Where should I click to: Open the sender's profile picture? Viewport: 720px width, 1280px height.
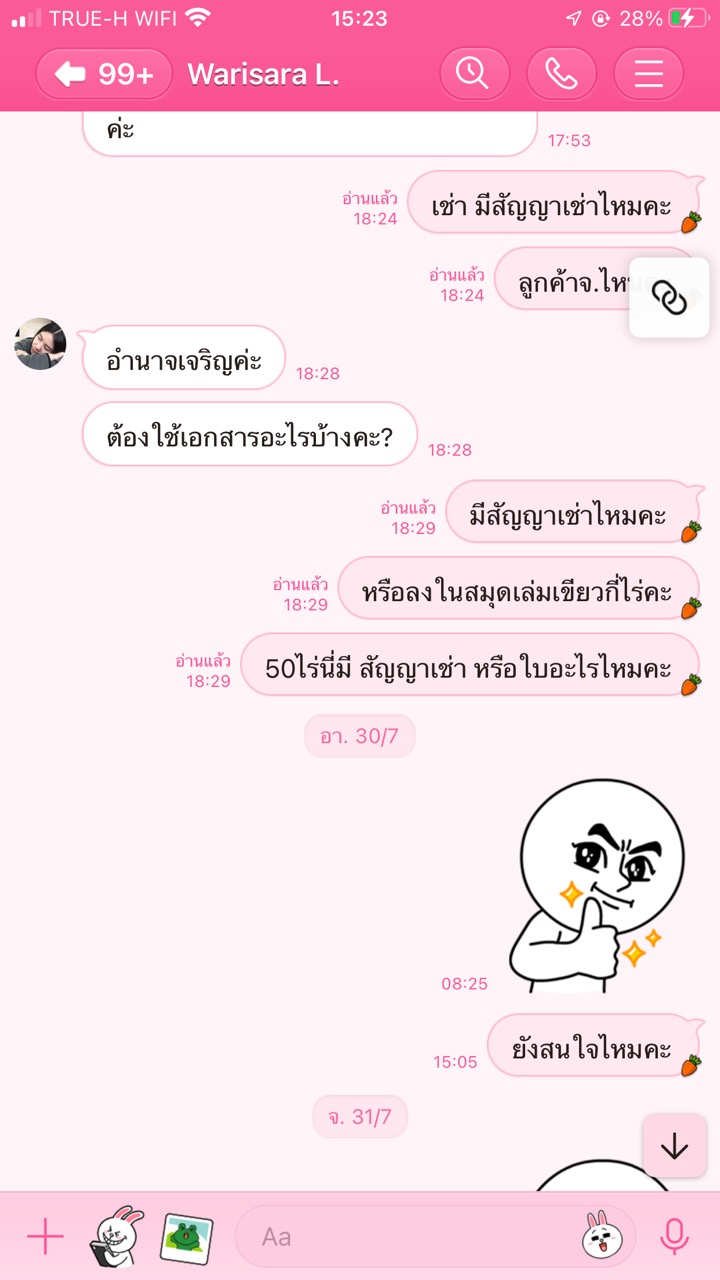(x=40, y=344)
